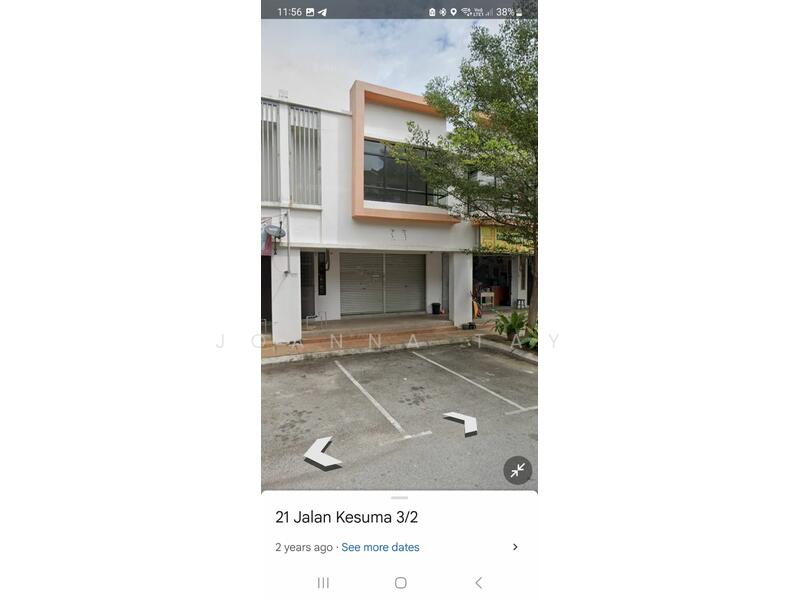Open See more dates link
Image resolution: width=800 pixels, height=600 pixels.
pos(380,547)
